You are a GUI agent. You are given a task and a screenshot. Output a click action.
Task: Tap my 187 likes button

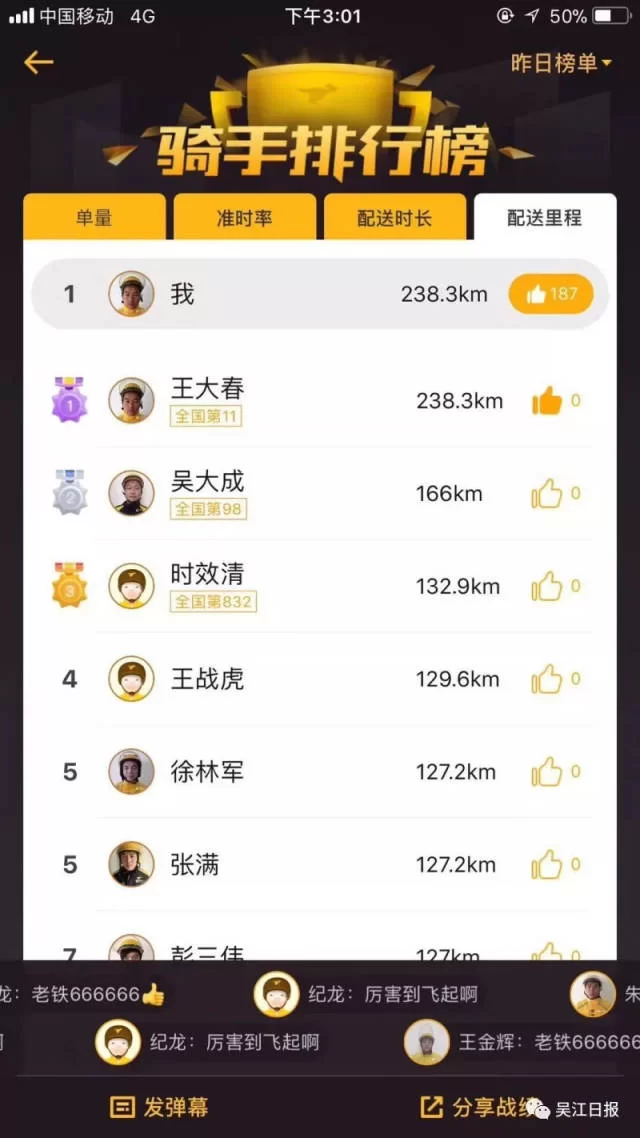coord(551,294)
